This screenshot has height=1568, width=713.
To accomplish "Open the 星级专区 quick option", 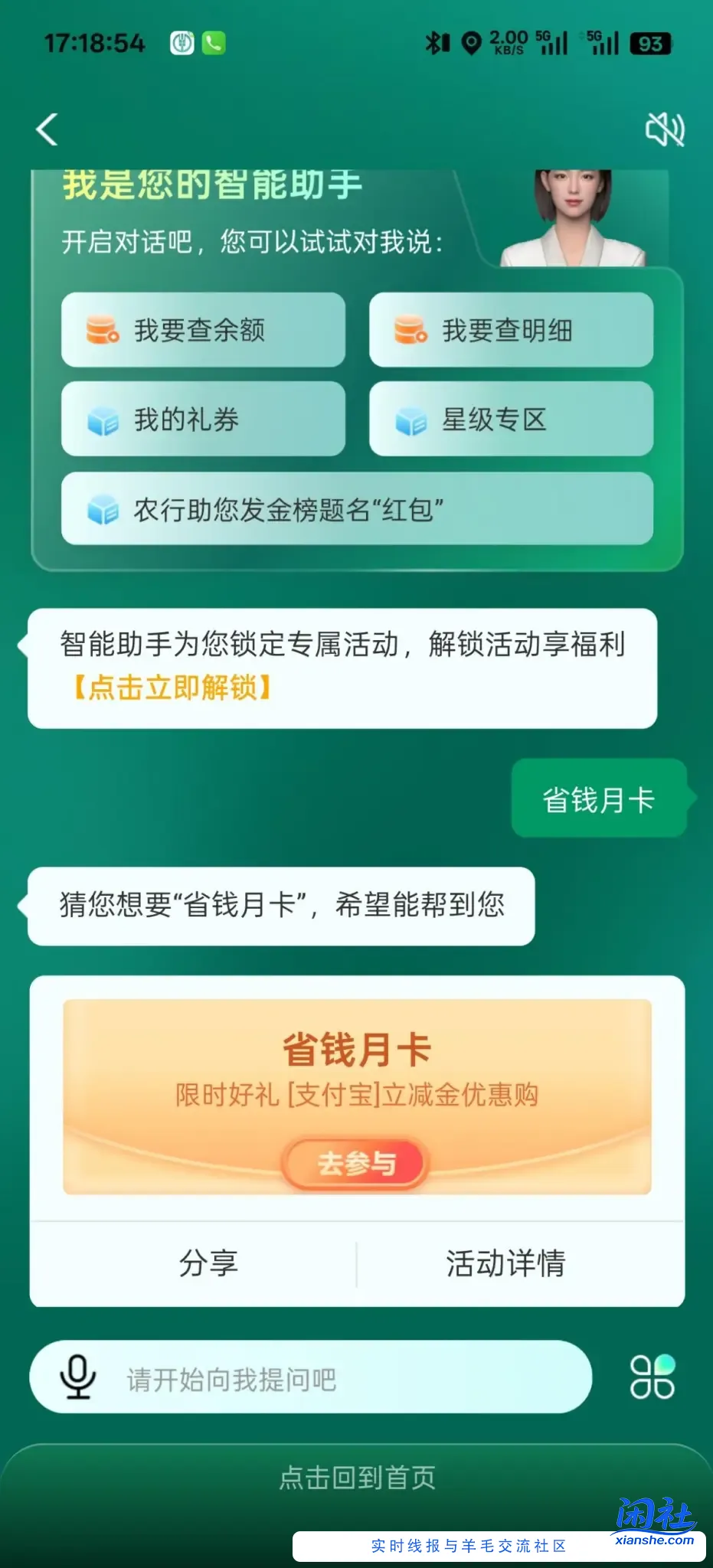I will (511, 420).
